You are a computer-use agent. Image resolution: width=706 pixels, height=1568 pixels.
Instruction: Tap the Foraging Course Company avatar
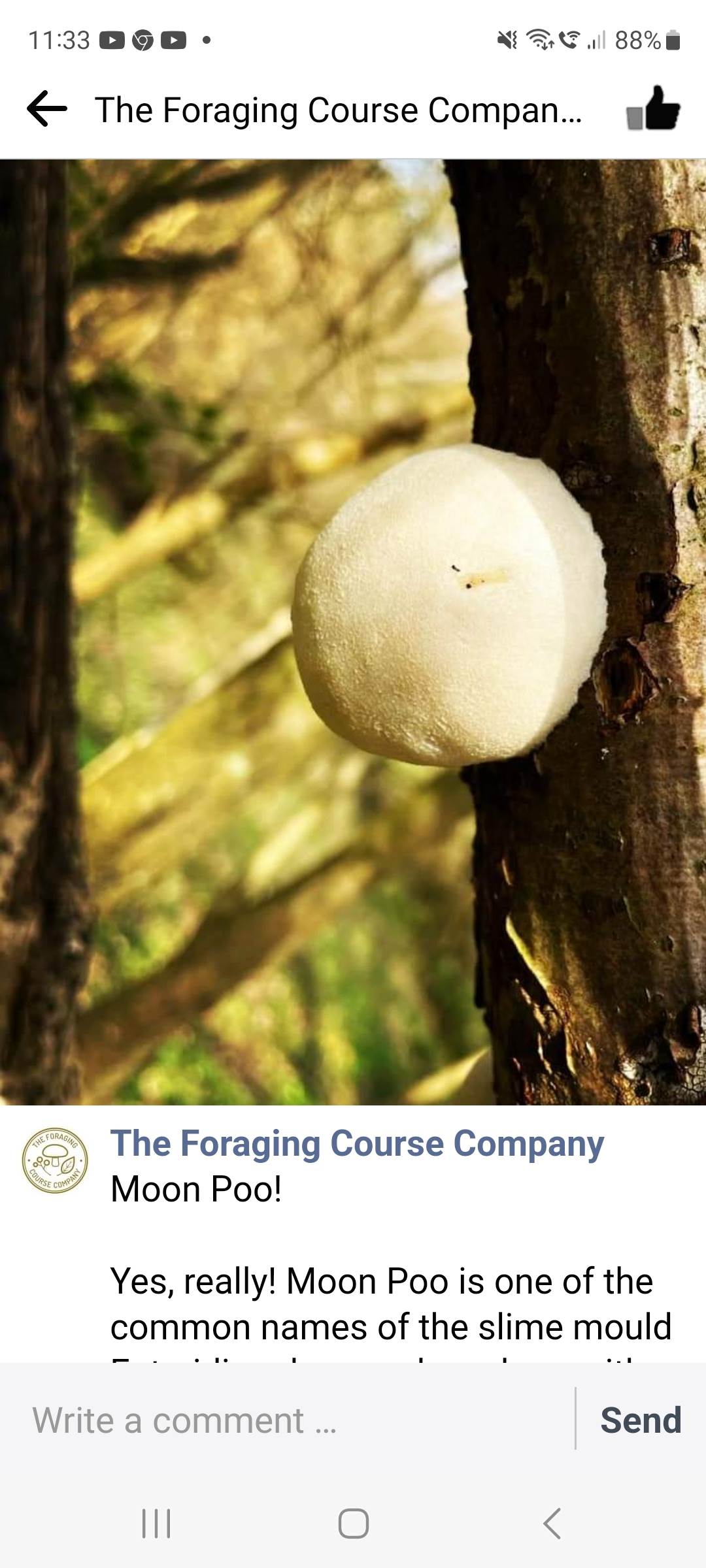click(55, 1161)
